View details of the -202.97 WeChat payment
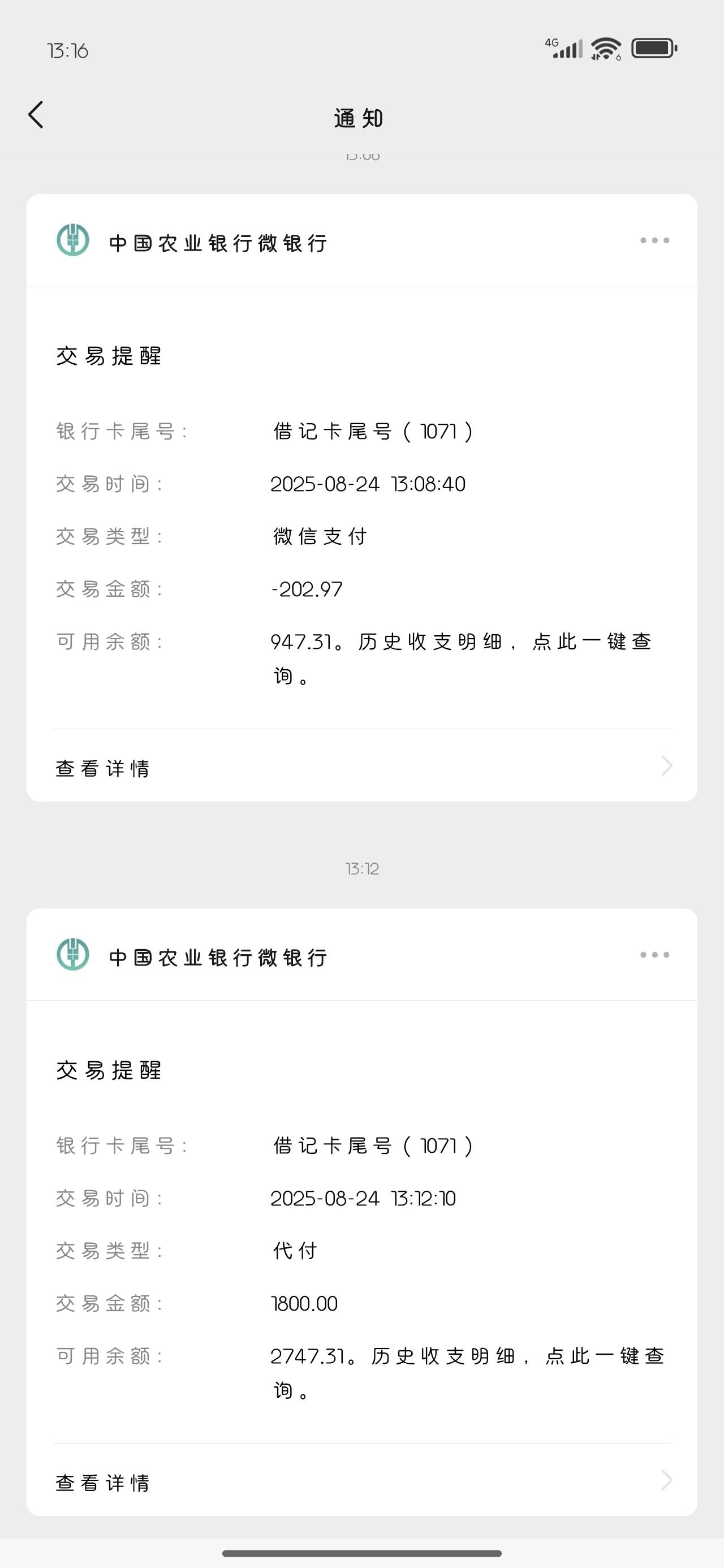This screenshot has width=724, height=1568. (x=361, y=766)
